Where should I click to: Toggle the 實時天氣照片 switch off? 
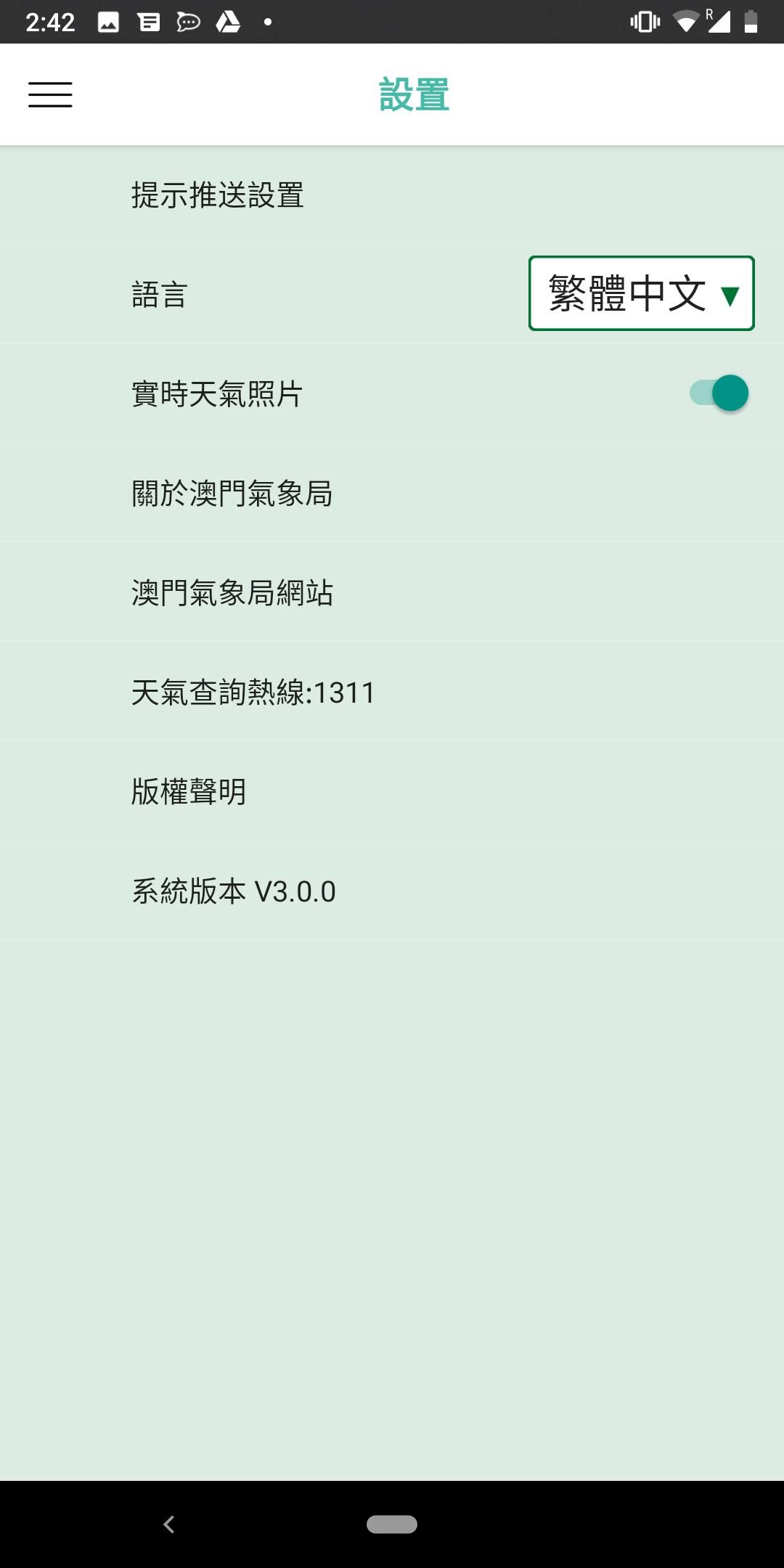719,393
